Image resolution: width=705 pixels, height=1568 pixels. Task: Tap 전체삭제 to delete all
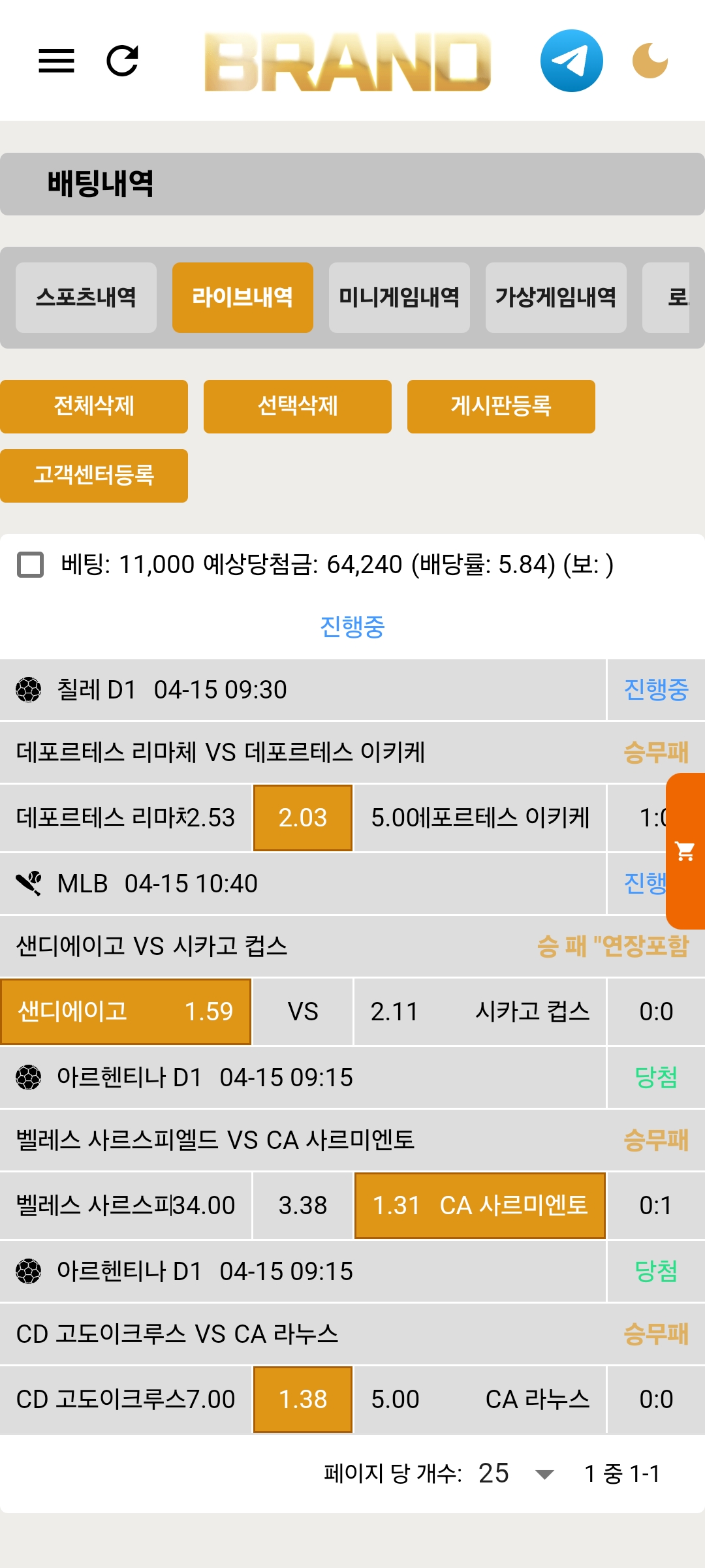point(94,407)
